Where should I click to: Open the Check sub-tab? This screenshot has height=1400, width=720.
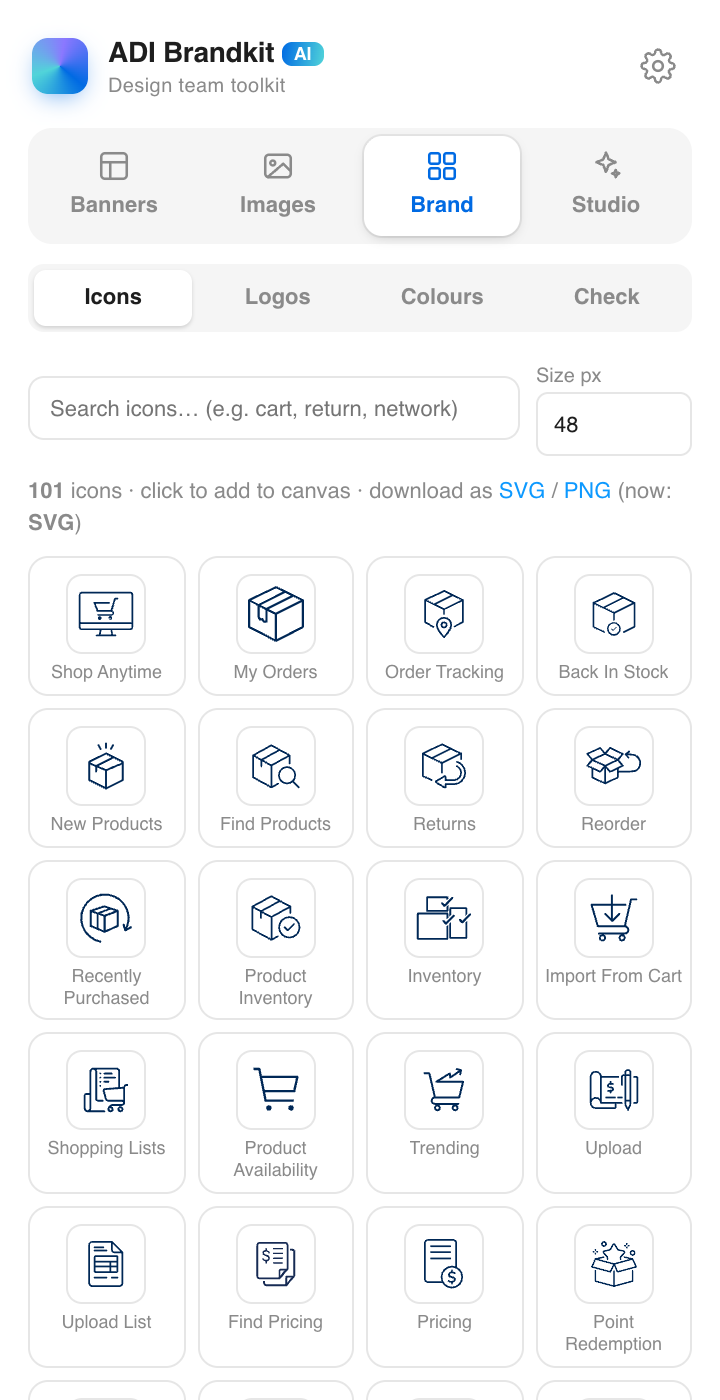click(x=607, y=297)
